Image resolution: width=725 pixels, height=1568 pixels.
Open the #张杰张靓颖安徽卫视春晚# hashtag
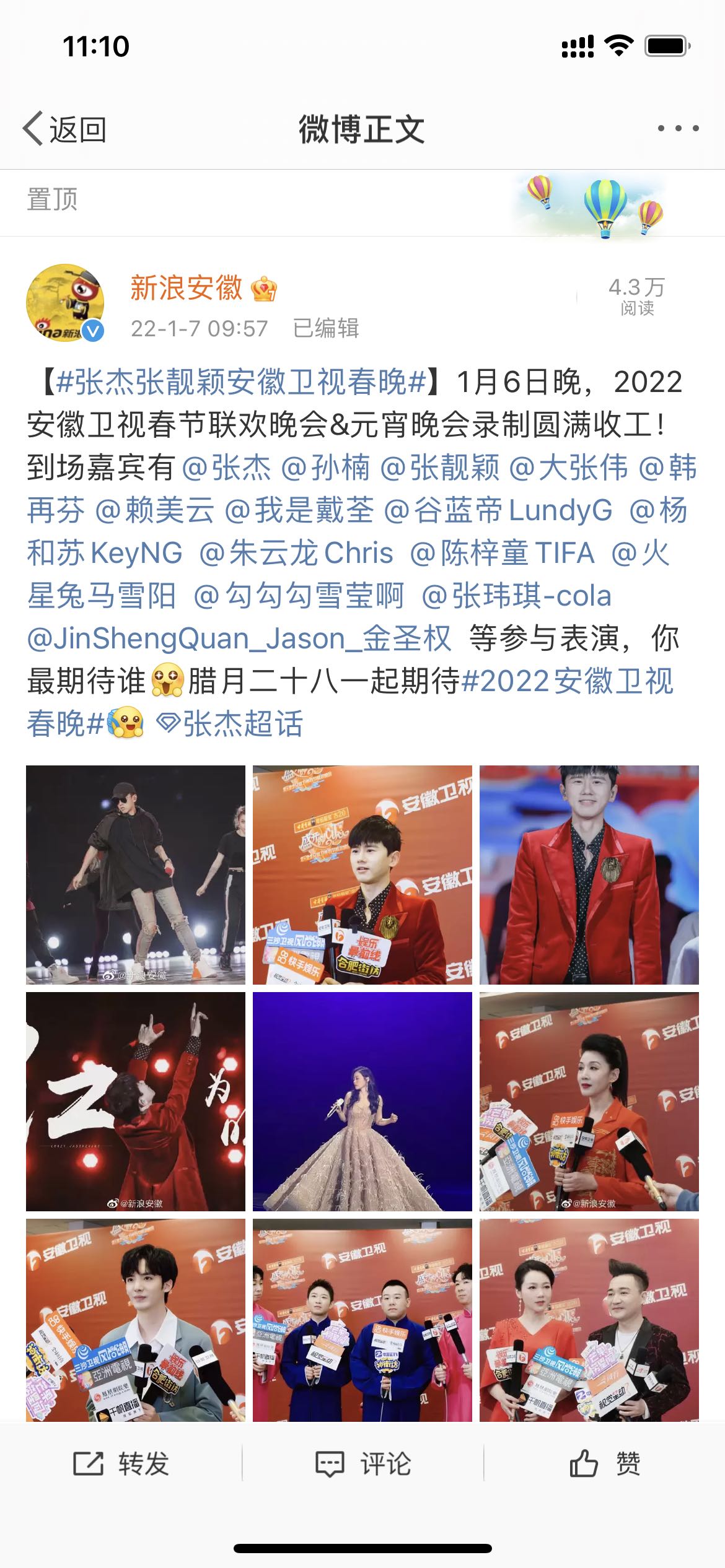[x=241, y=382]
